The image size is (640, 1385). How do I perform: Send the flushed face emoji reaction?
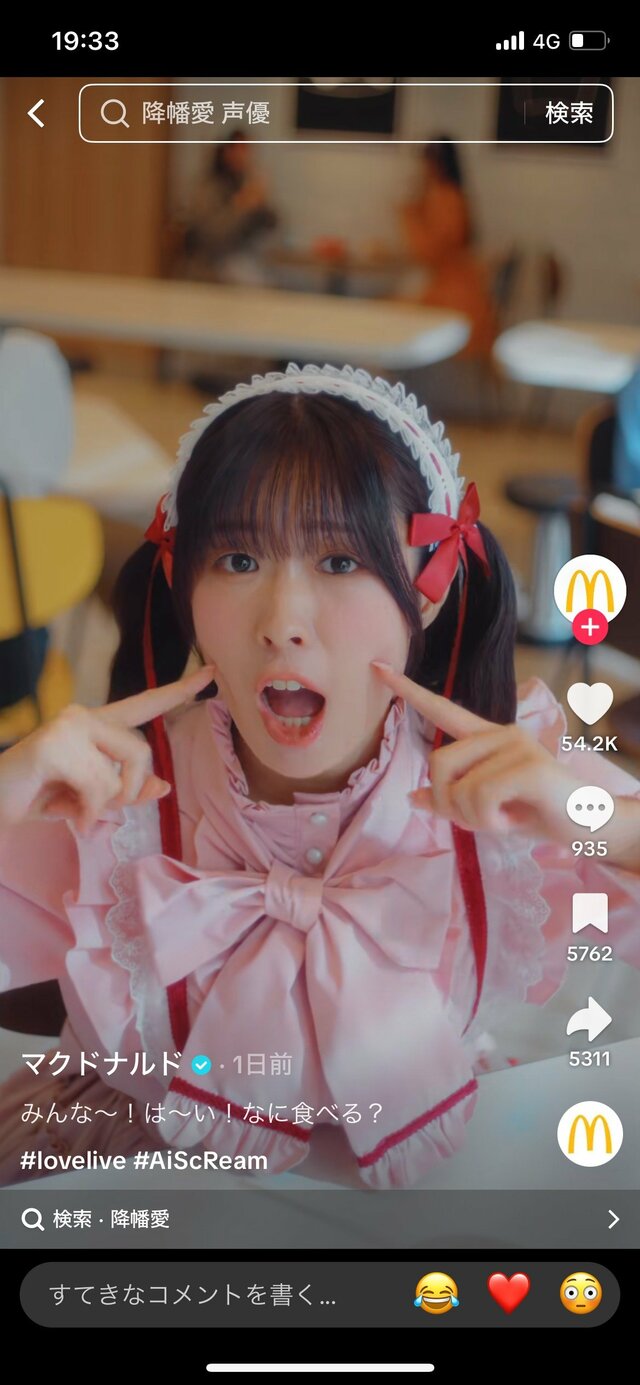click(x=581, y=1294)
